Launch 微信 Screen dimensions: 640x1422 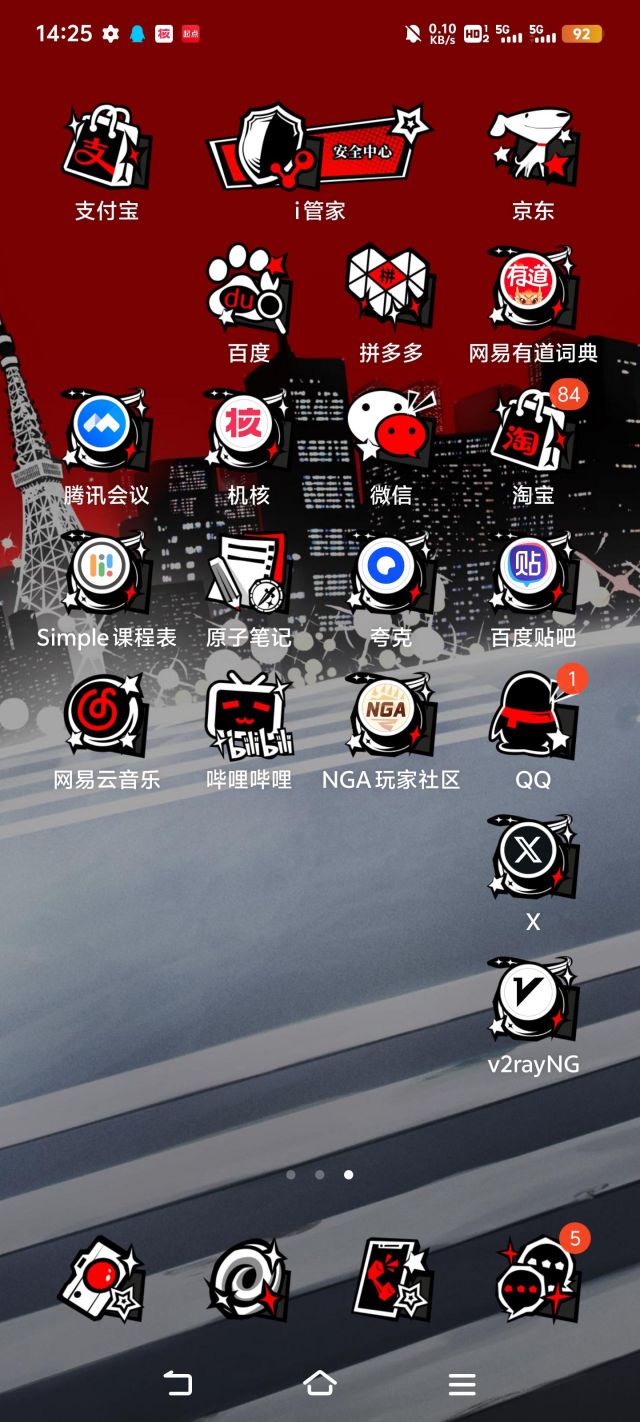[x=390, y=433]
